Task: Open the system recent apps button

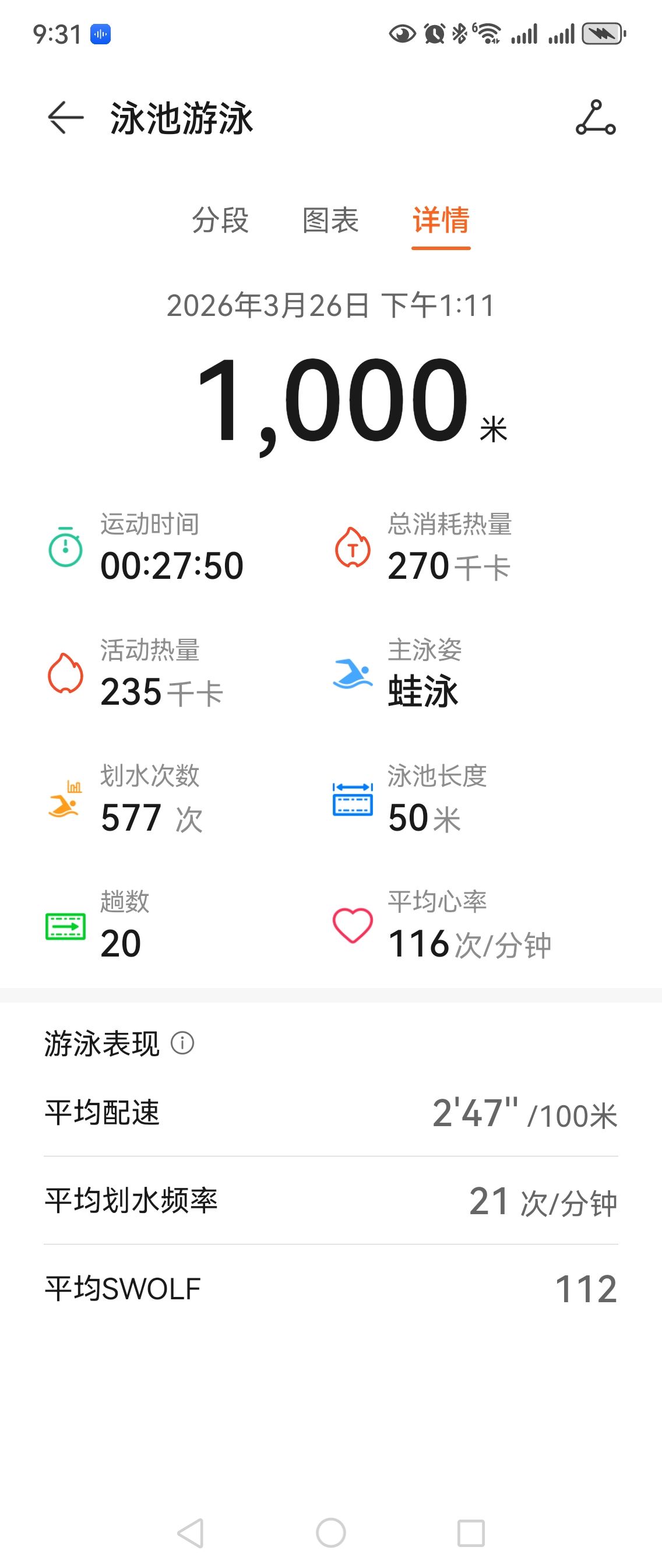Action: (471, 1532)
